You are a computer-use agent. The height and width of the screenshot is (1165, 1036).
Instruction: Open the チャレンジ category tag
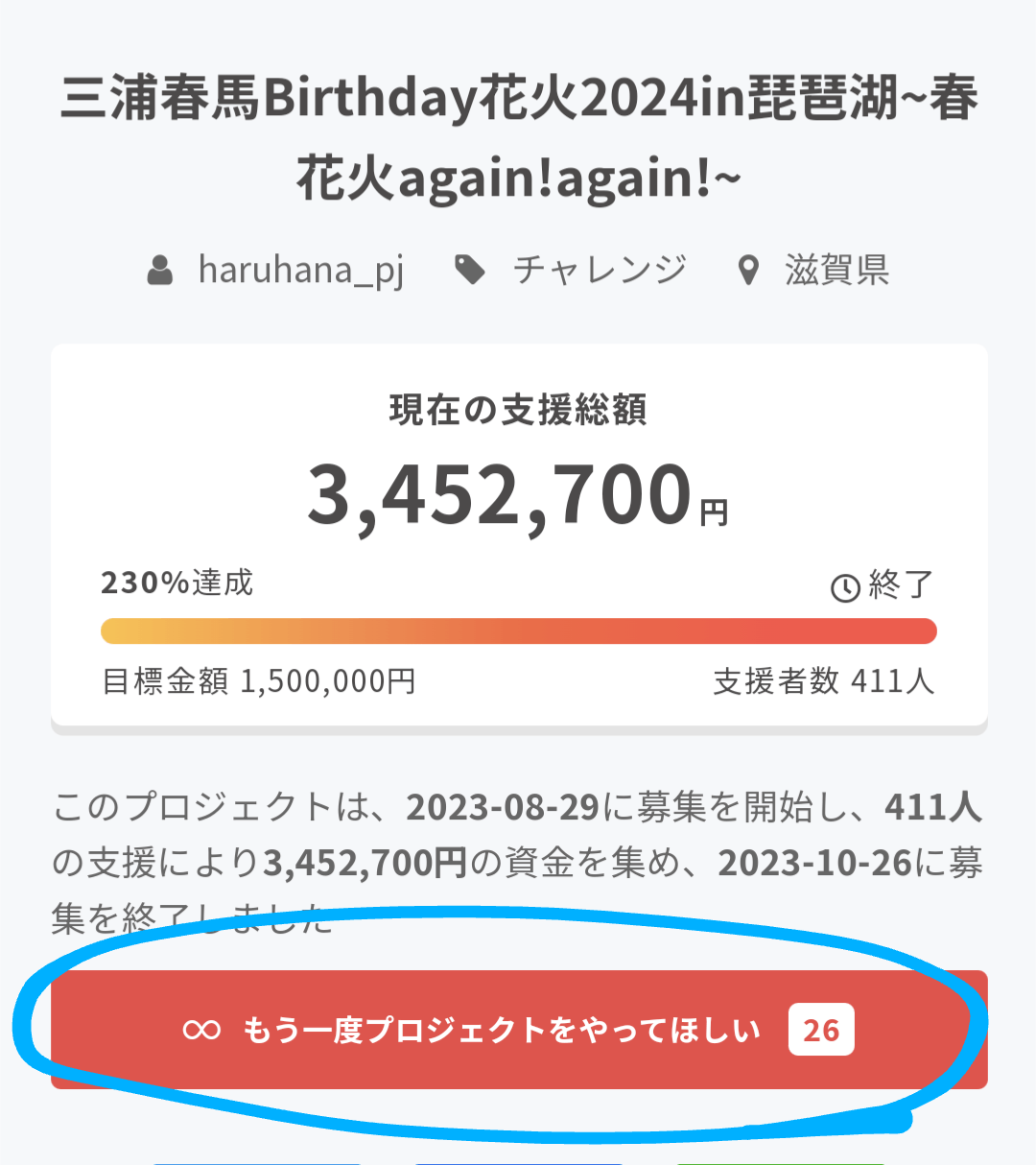click(599, 270)
